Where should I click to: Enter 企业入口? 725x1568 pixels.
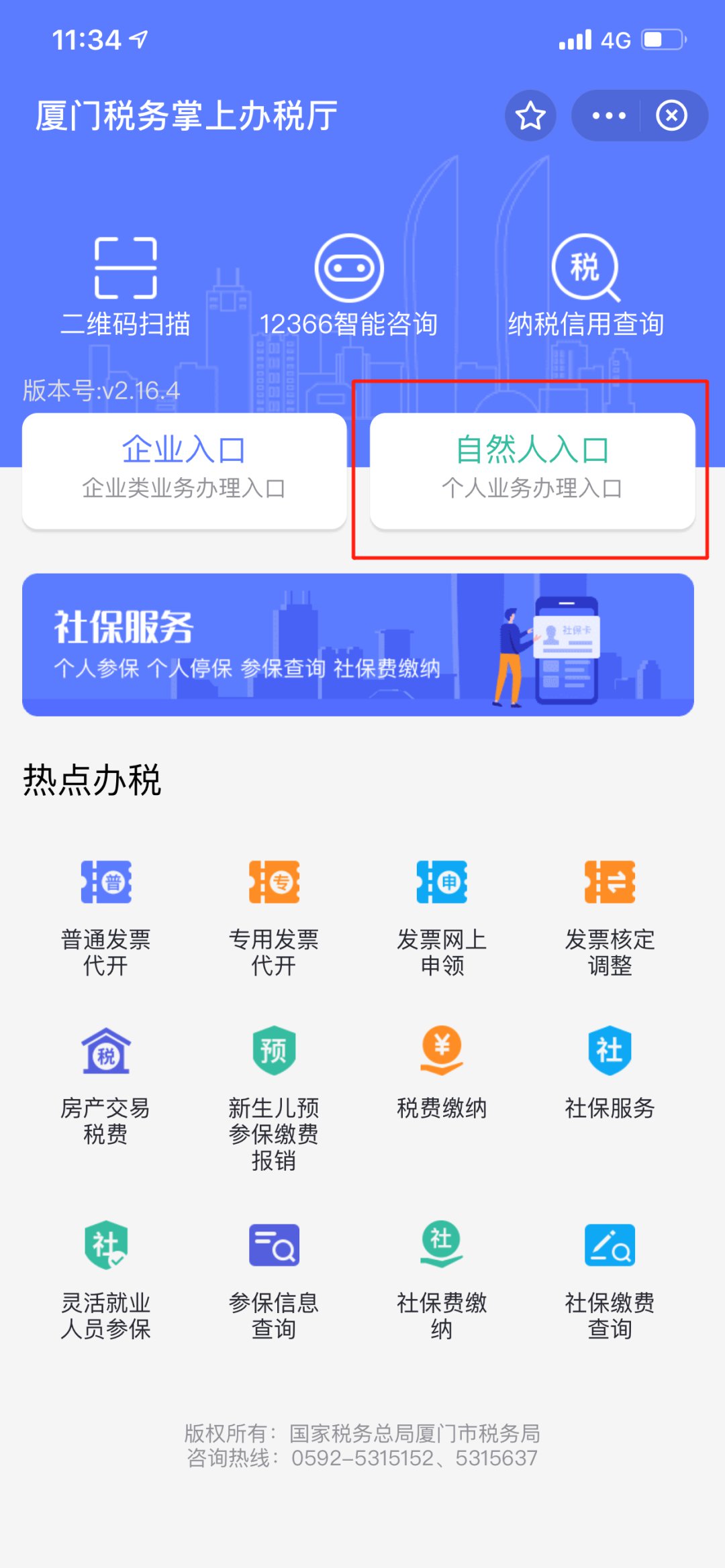(x=184, y=470)
